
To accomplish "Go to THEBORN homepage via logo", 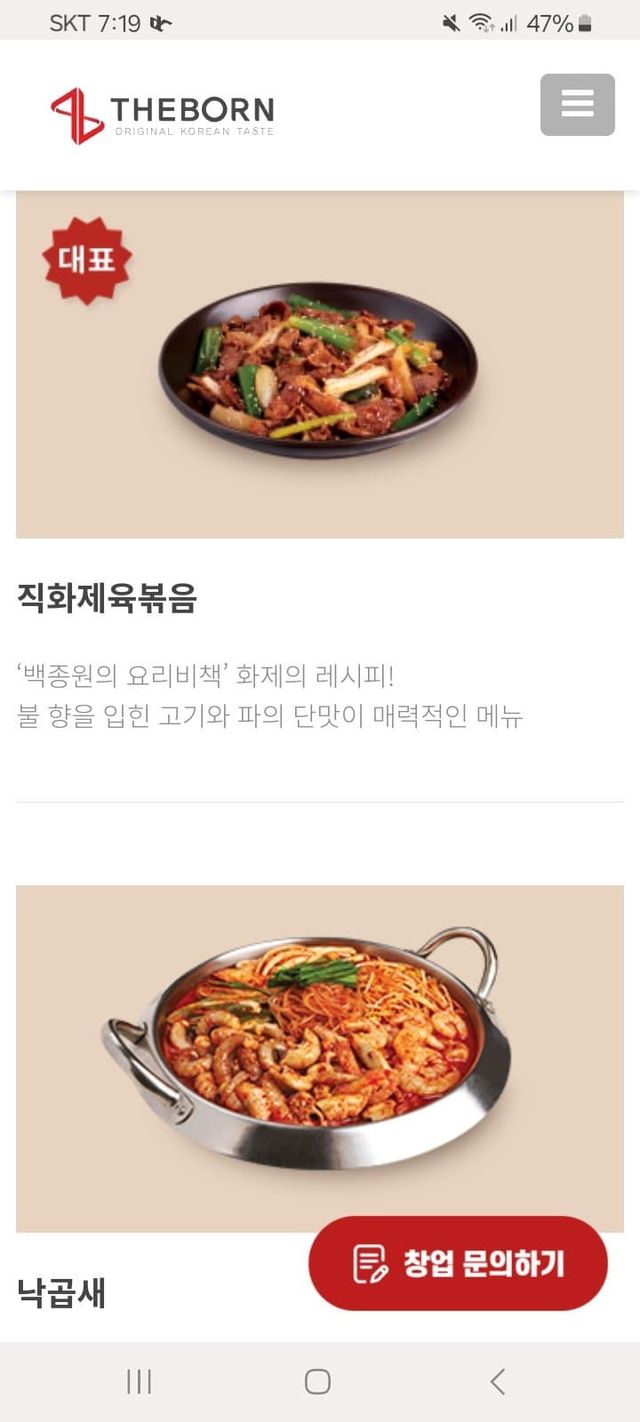I will [x=162, y=115].
